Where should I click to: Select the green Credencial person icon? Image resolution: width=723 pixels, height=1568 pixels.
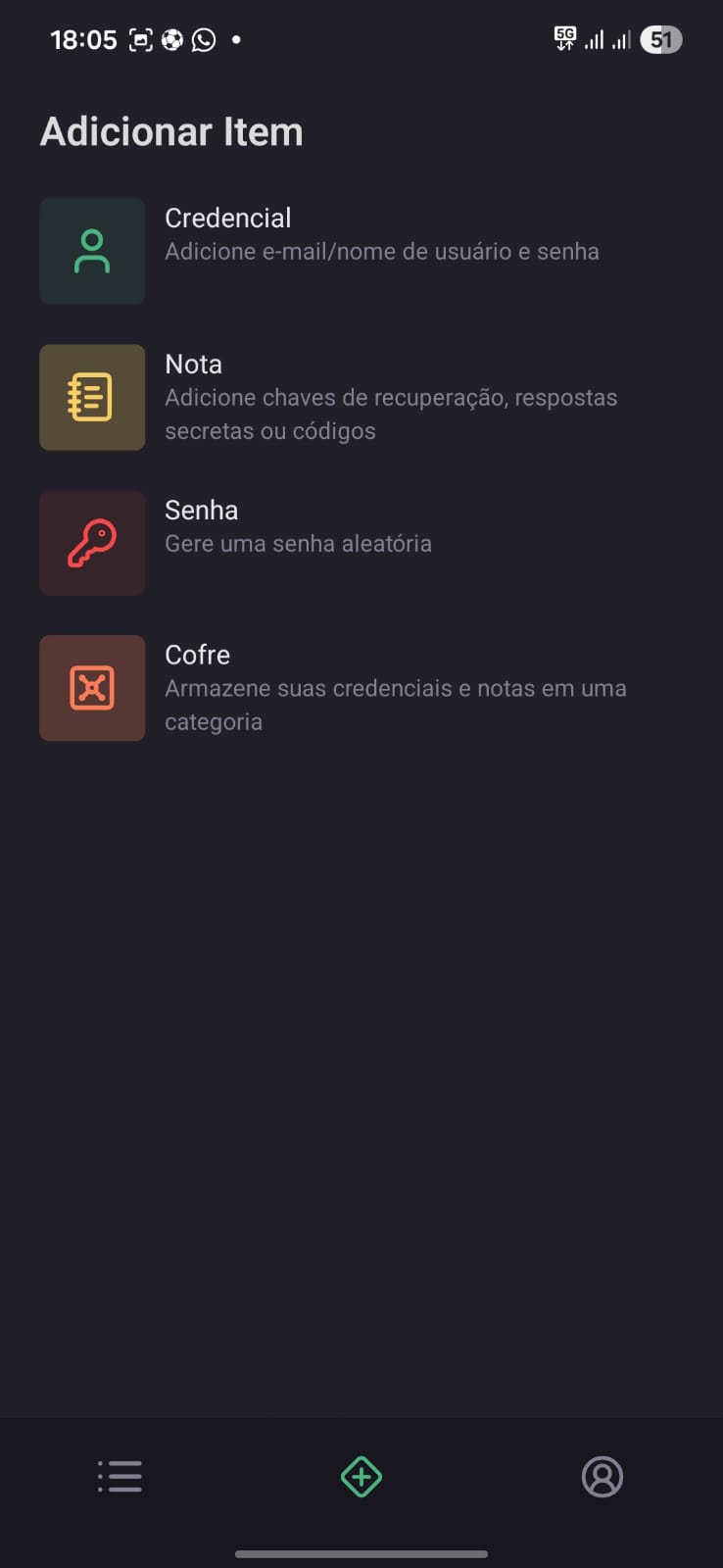tap(91, 251)
